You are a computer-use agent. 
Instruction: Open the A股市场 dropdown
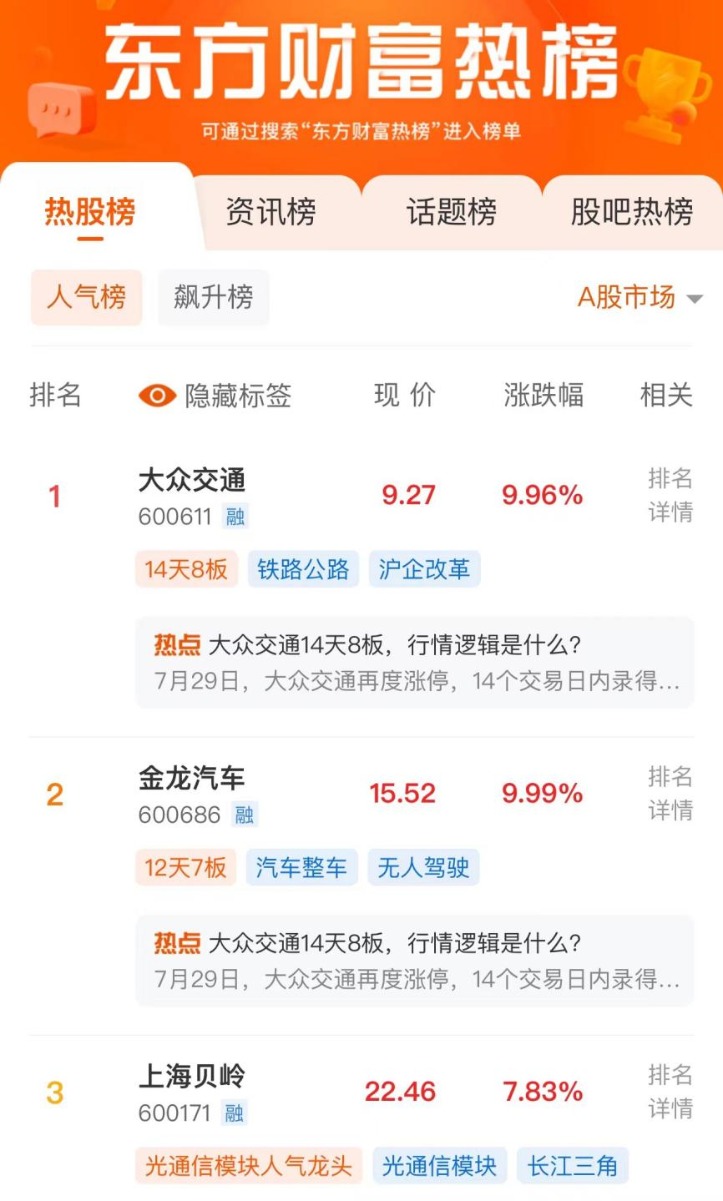click(640, 297)
